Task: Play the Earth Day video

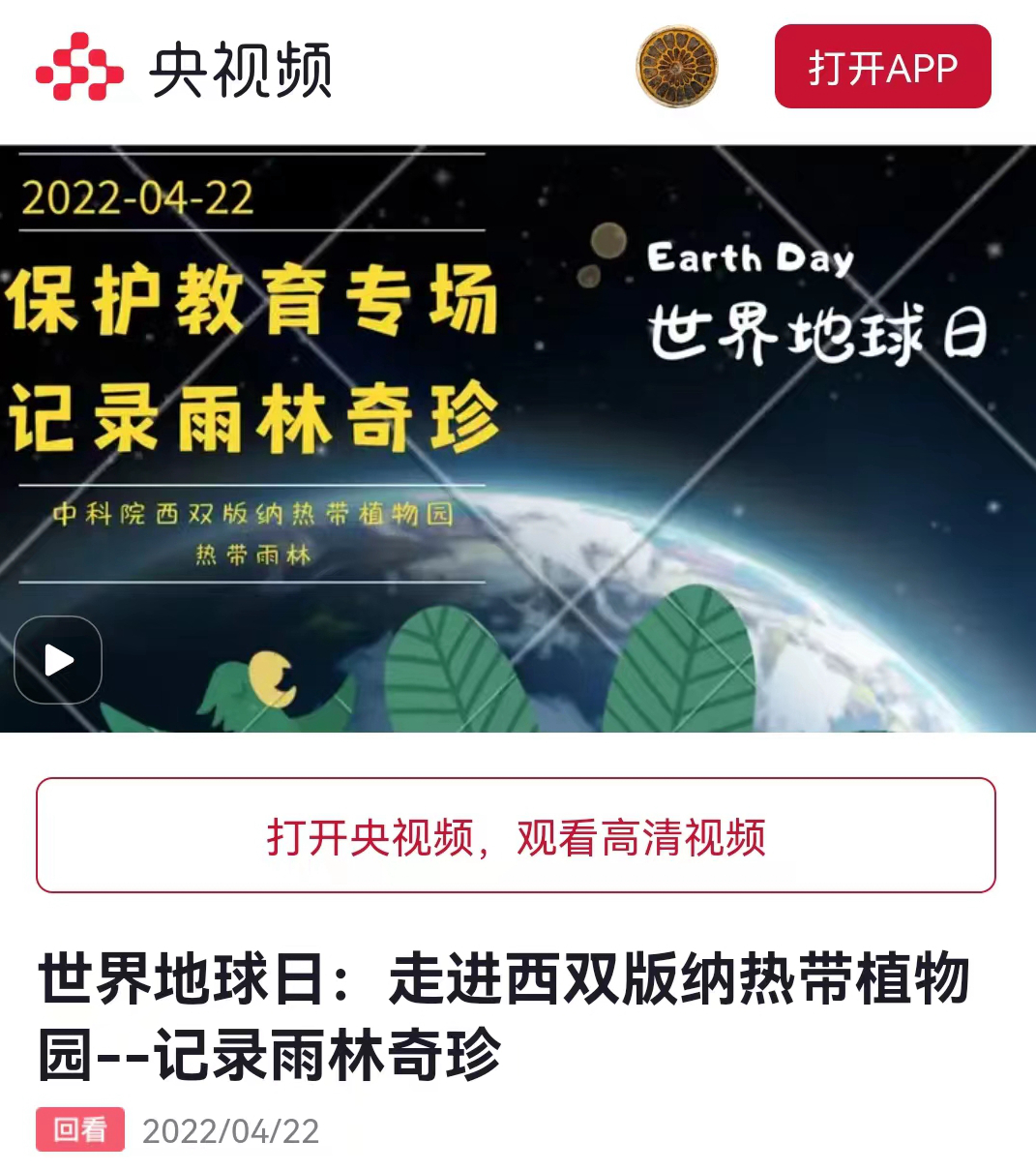Action: click(x=58, y=660)
